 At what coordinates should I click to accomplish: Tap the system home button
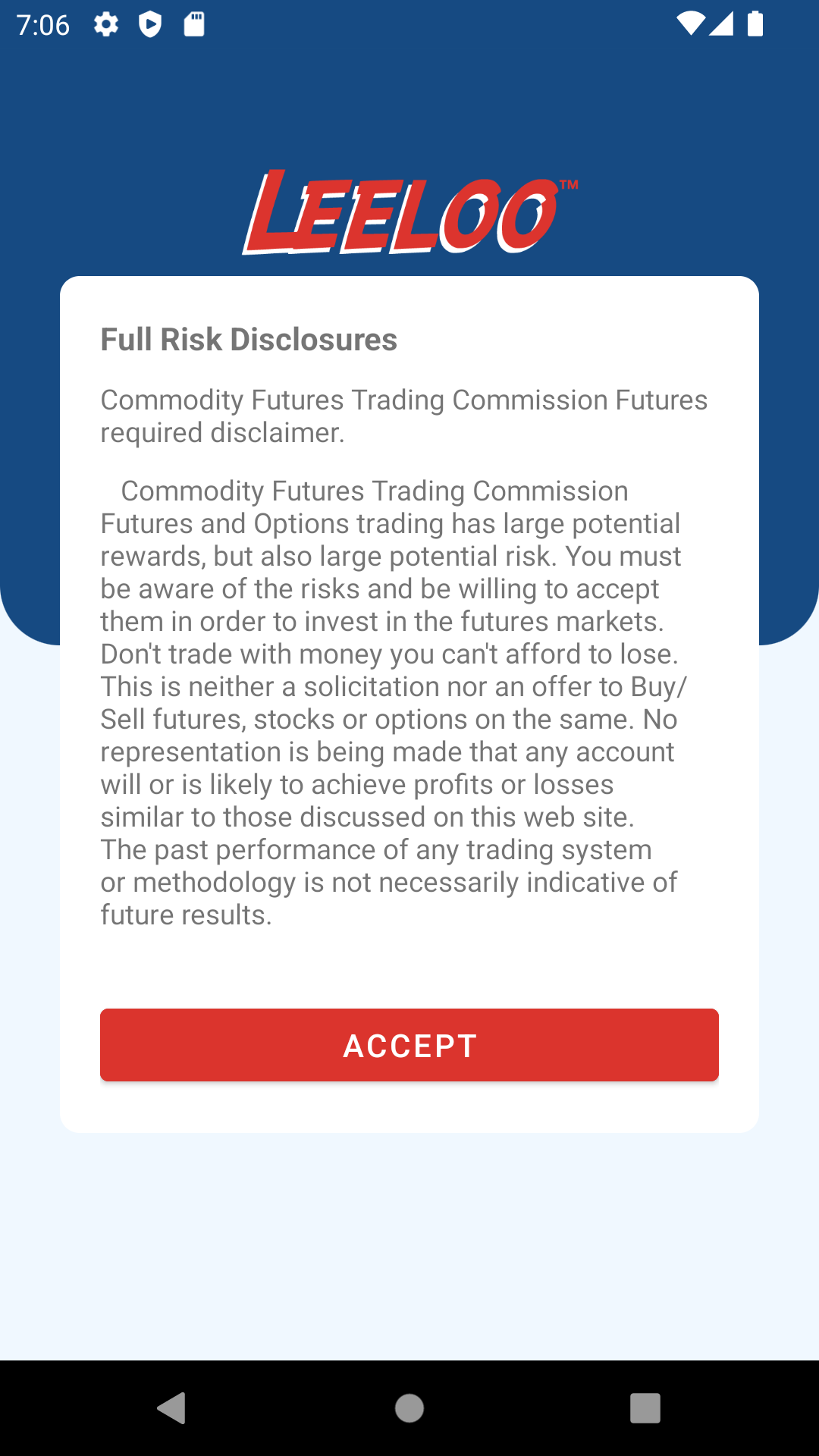click(409, 1408)
